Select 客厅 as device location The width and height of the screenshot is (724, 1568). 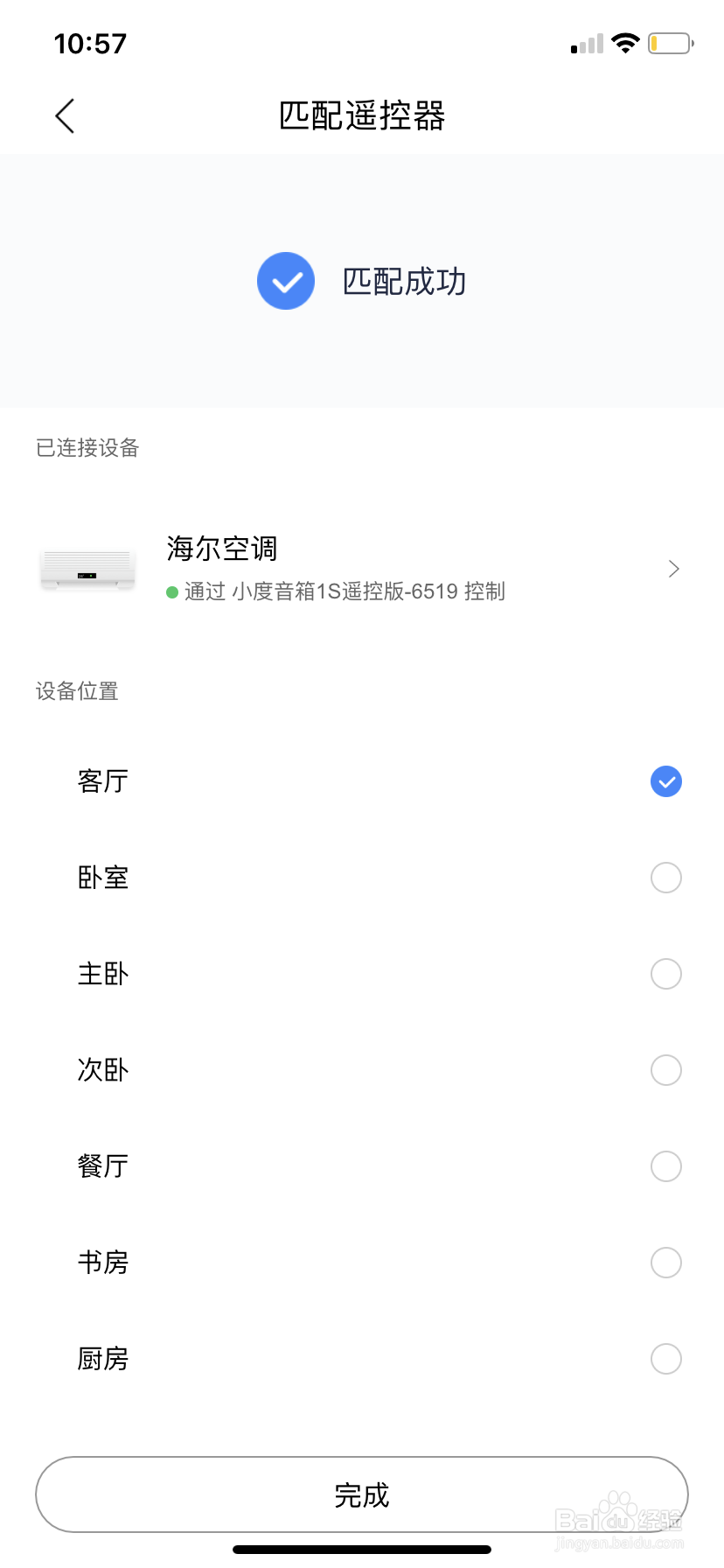point(362,781)
